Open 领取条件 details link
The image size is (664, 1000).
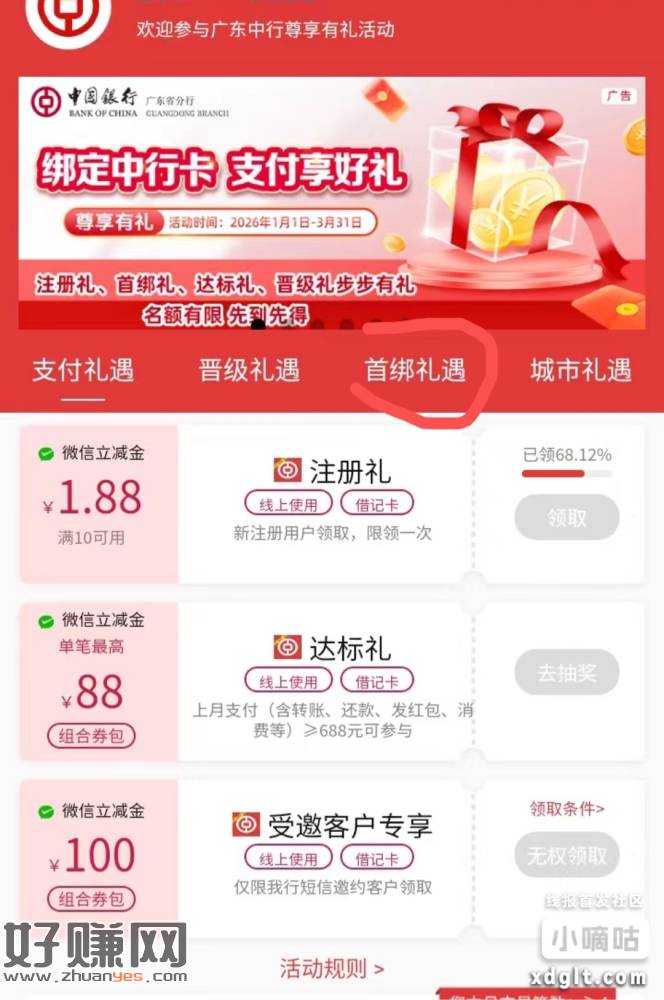point(567,808)
